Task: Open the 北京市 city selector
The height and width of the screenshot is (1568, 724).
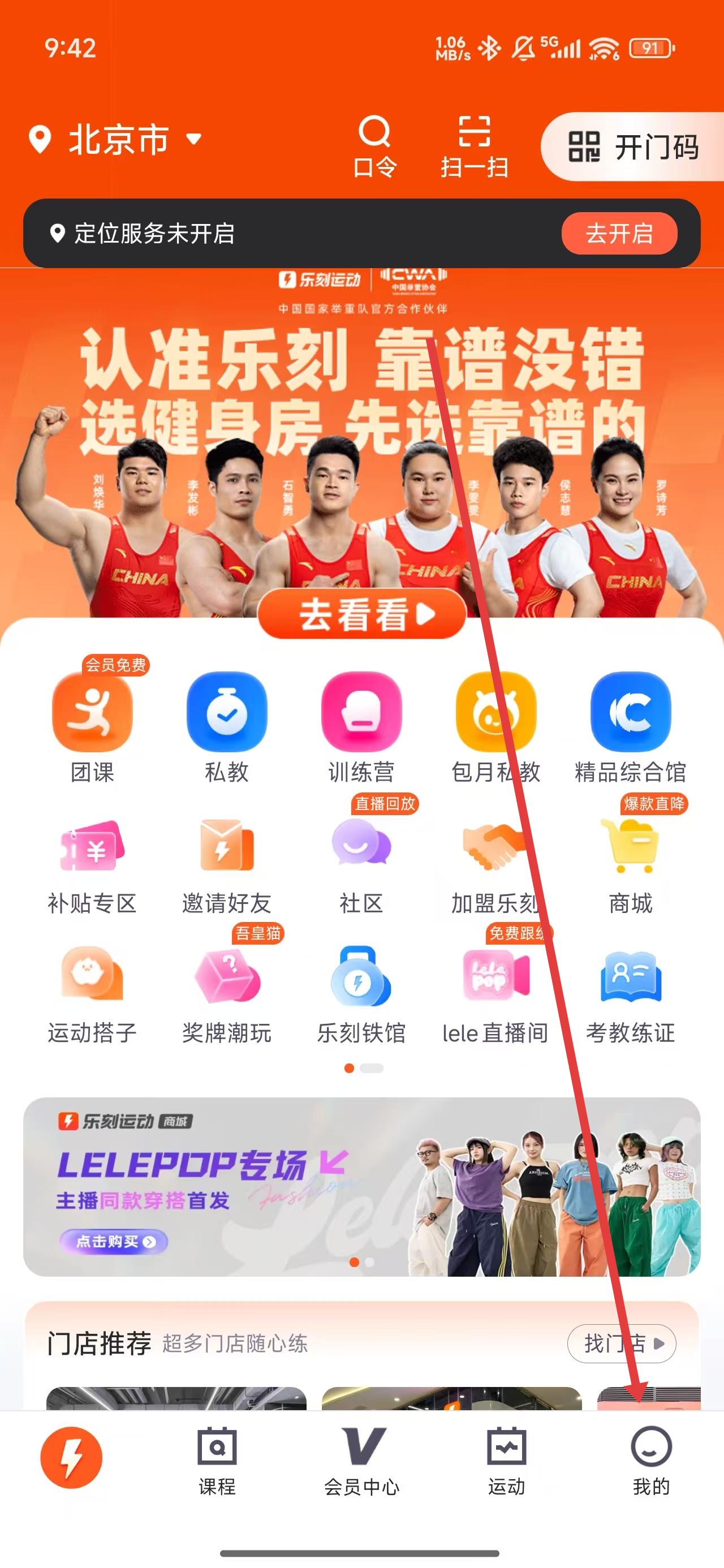Action: 116,139
